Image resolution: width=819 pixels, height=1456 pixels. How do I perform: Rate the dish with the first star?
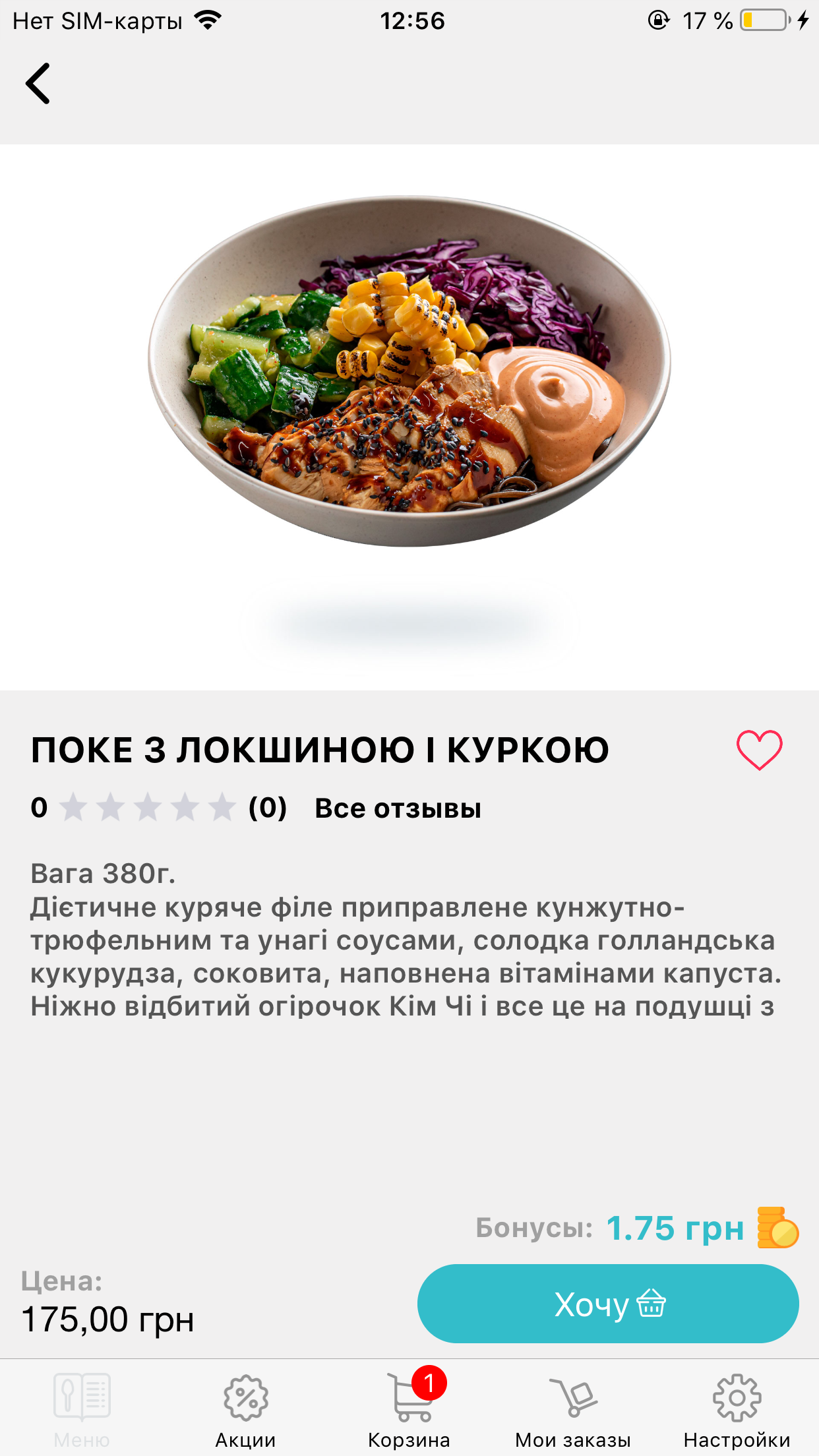75,806
